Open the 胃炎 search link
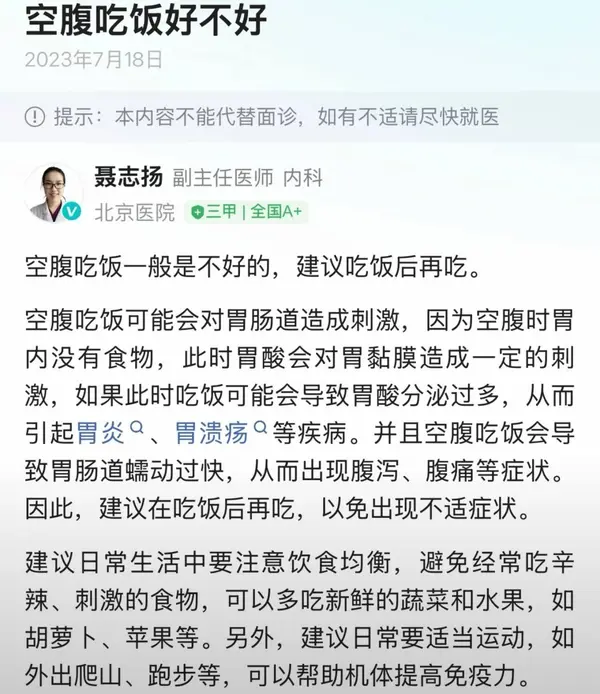The image size is (600, 694). coord(111,432)
